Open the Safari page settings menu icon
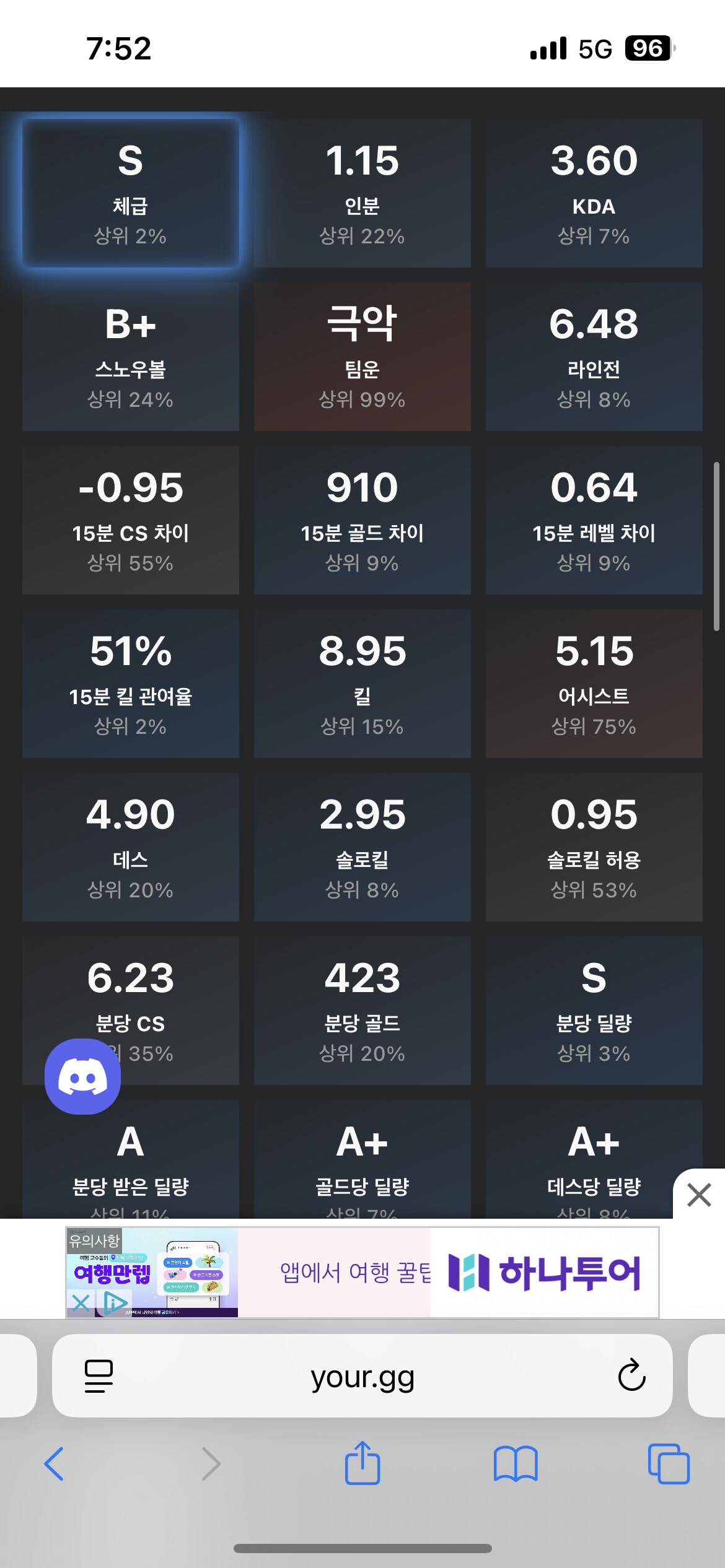This screenshot has width=725, height=1568. 99,1376
